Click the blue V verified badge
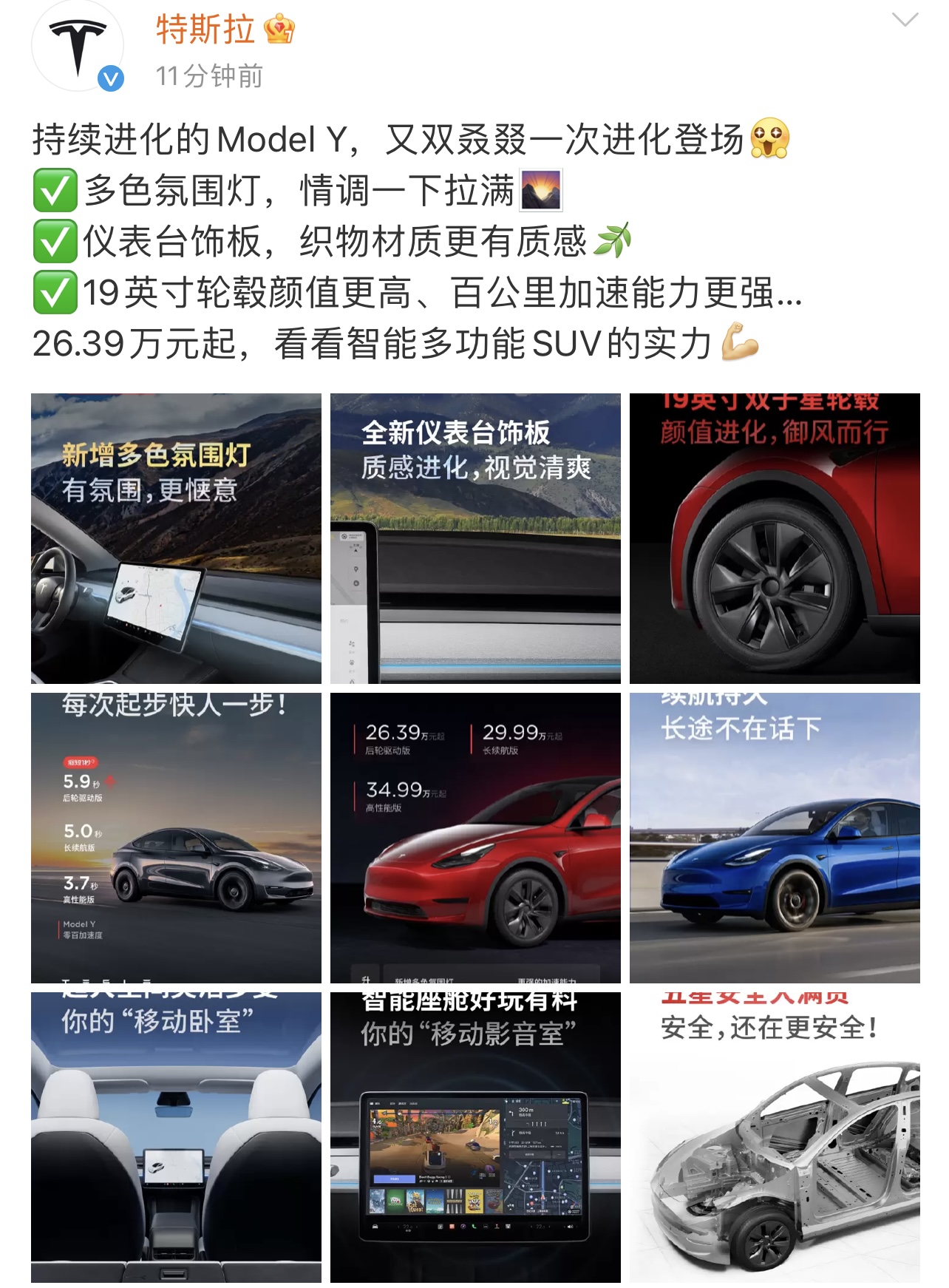Image resolution: width=949 pixels, height=1288 pixels. click(x=108, y=77)
